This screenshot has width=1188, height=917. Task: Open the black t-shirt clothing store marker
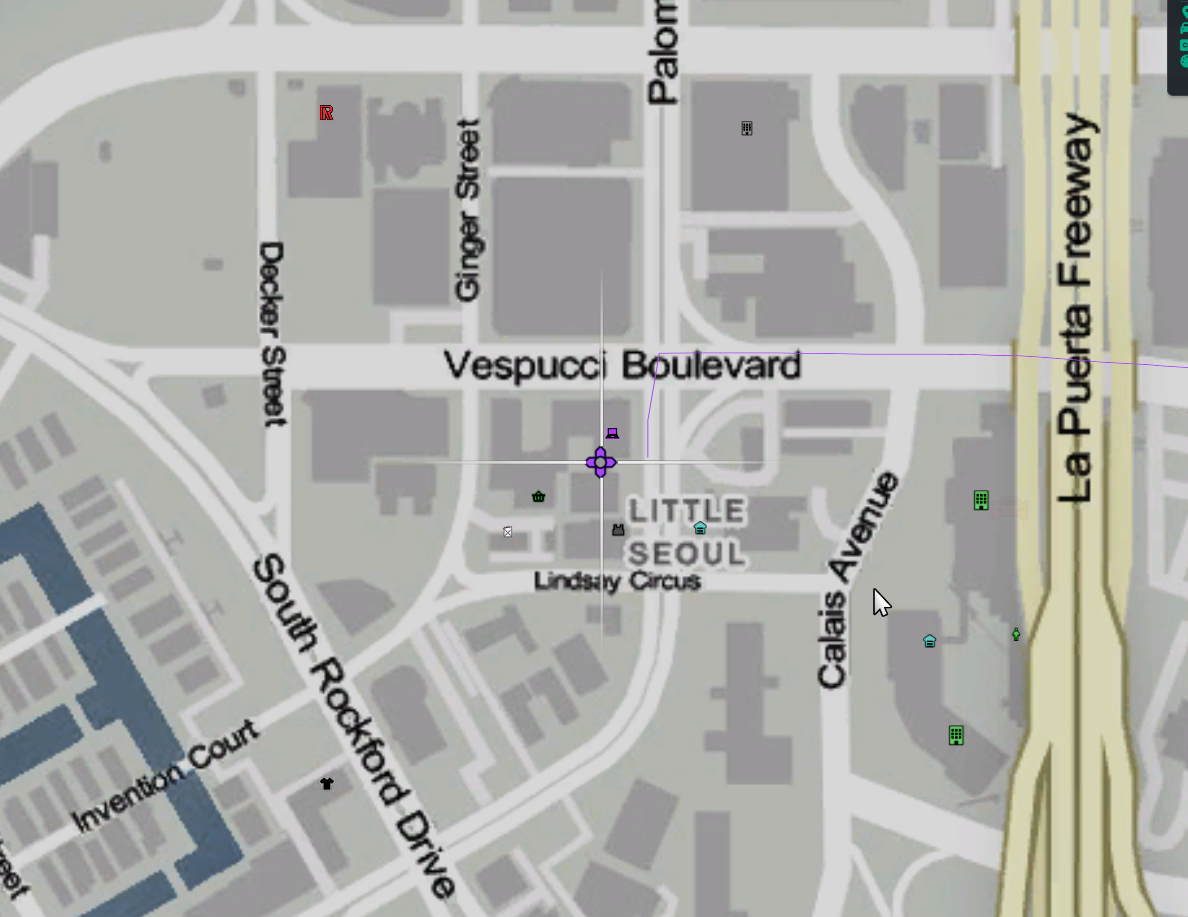pyautogui.click(x=327, y=784)
